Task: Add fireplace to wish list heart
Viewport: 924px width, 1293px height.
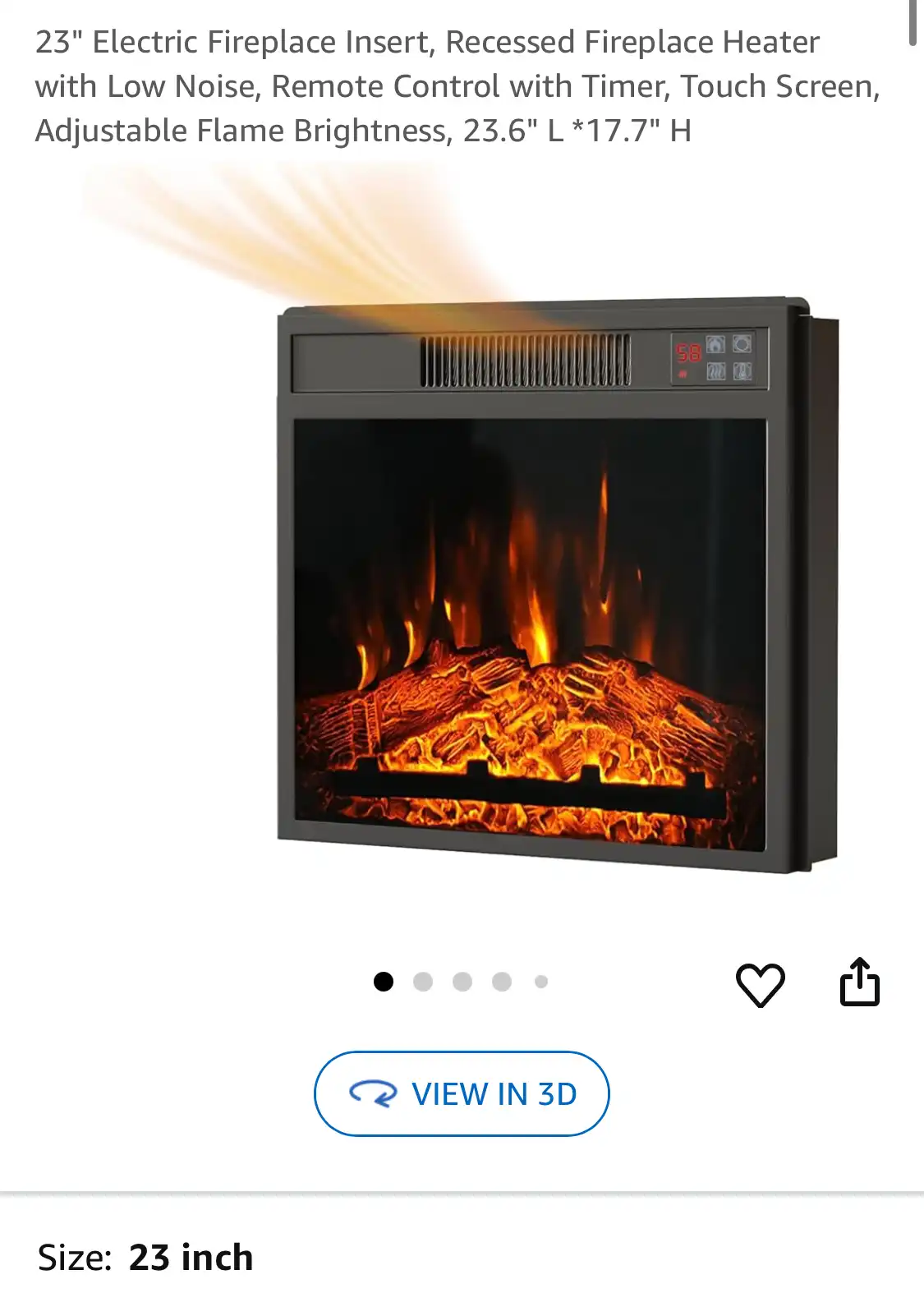Action: click(760, 984)
